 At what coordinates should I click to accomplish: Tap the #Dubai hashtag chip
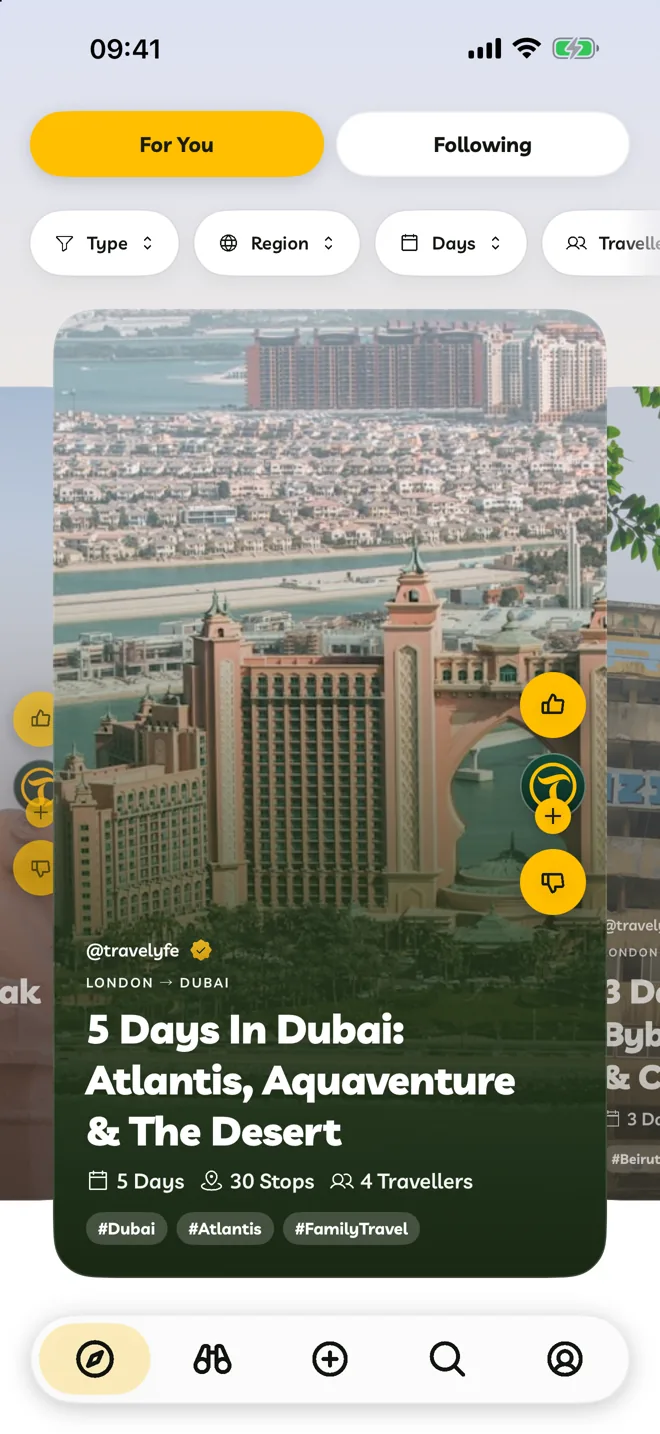pos(127,1228)
